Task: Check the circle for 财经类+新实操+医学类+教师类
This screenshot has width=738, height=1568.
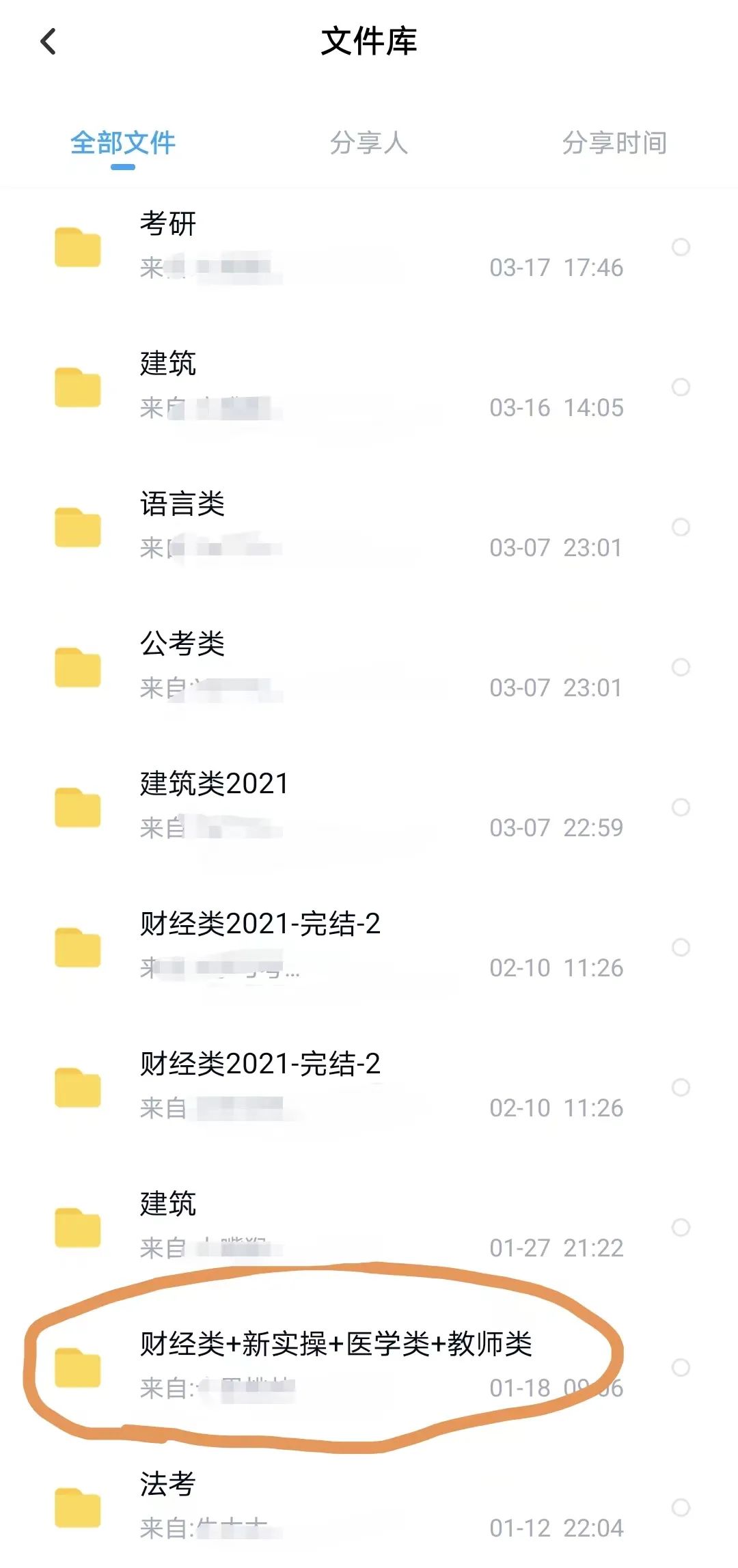Action: coord(681,1367)
